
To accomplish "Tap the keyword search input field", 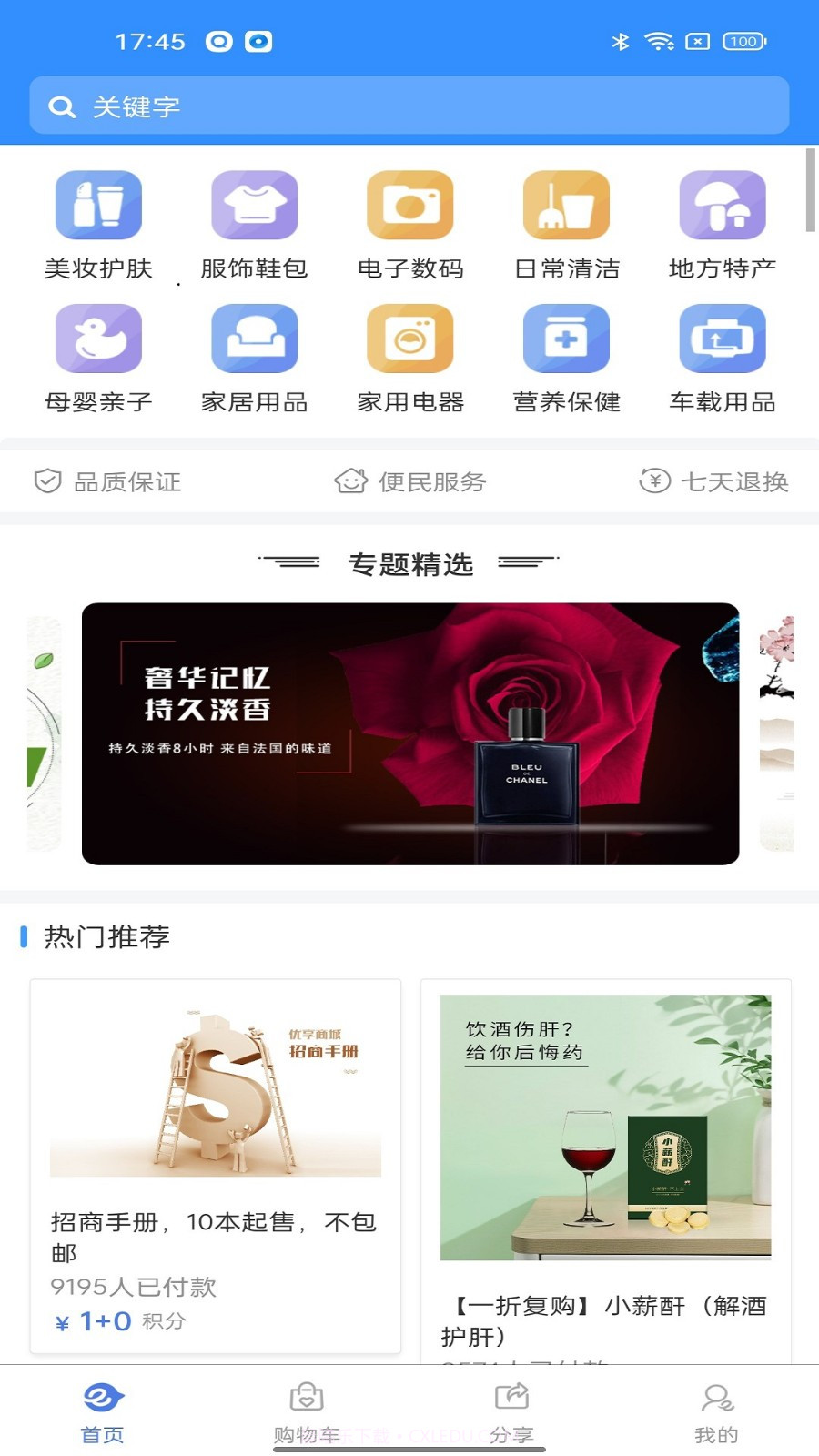I will (409, 106).
